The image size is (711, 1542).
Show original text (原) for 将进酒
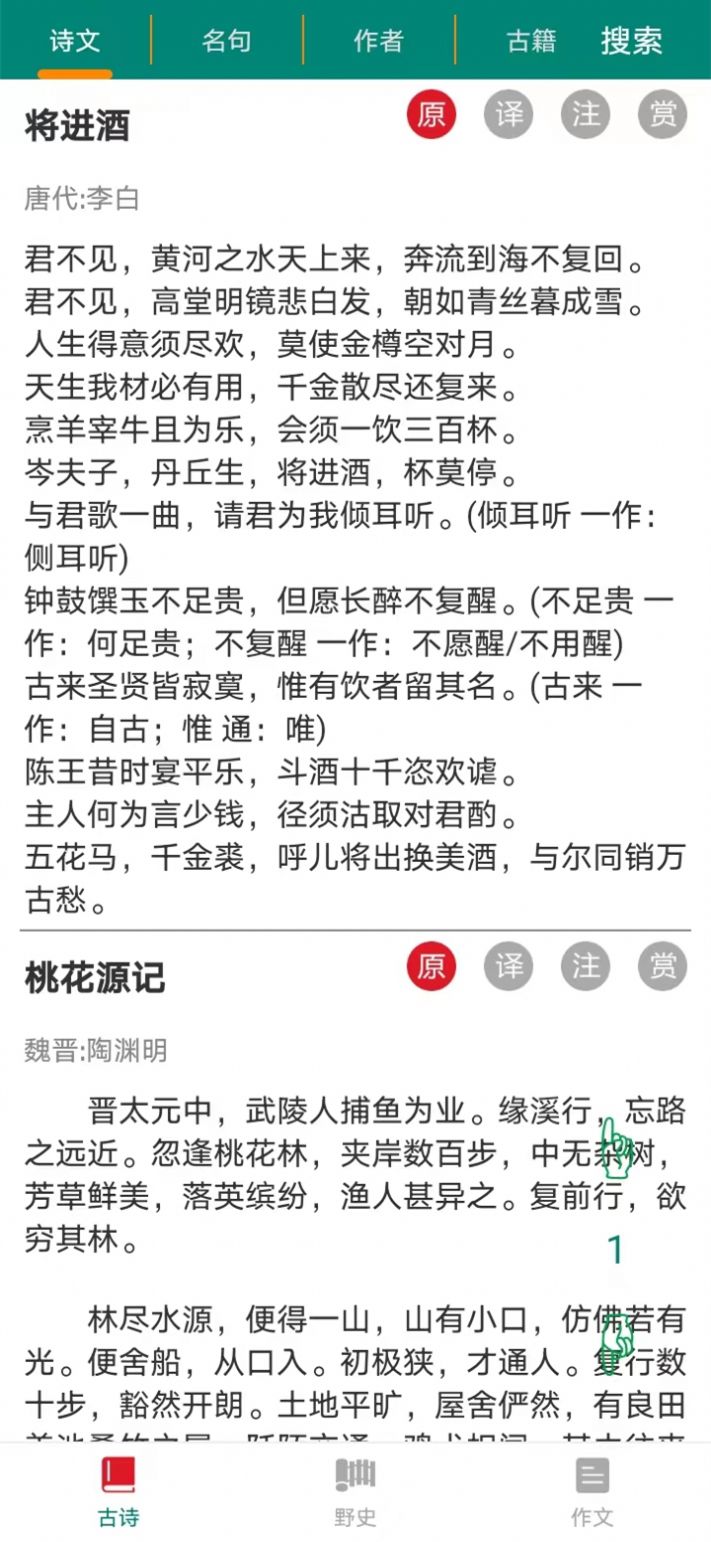[x=431, y=115]
